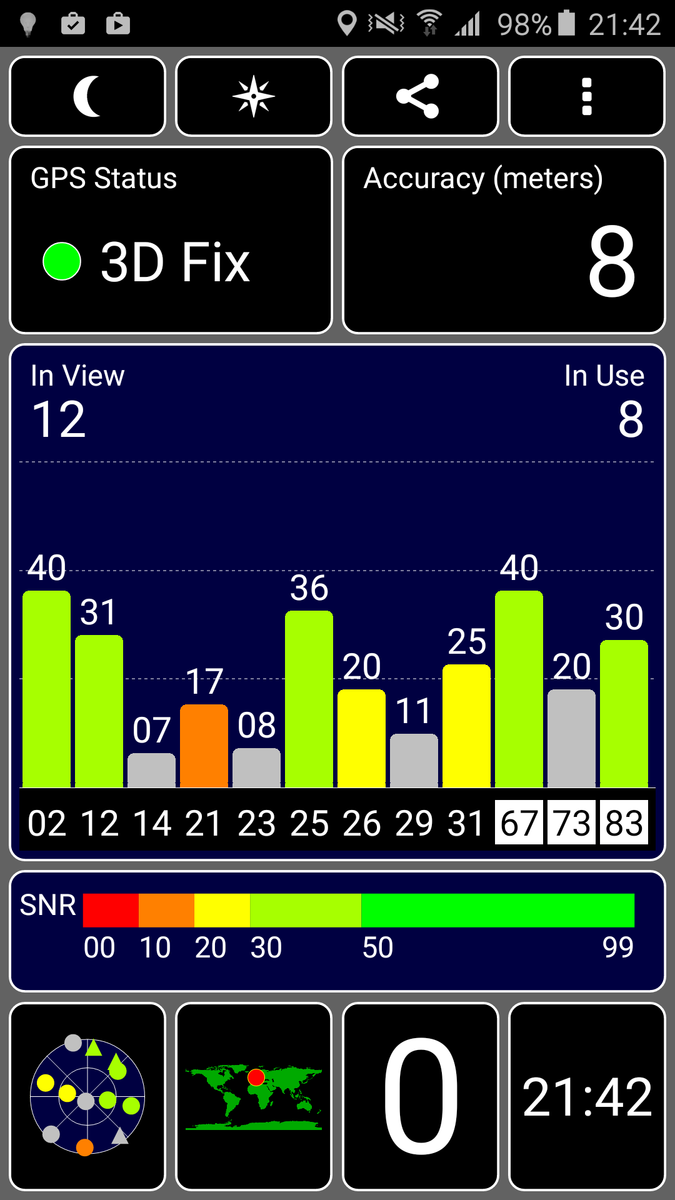Open the time tile showing 21:42

point(587,1096)
